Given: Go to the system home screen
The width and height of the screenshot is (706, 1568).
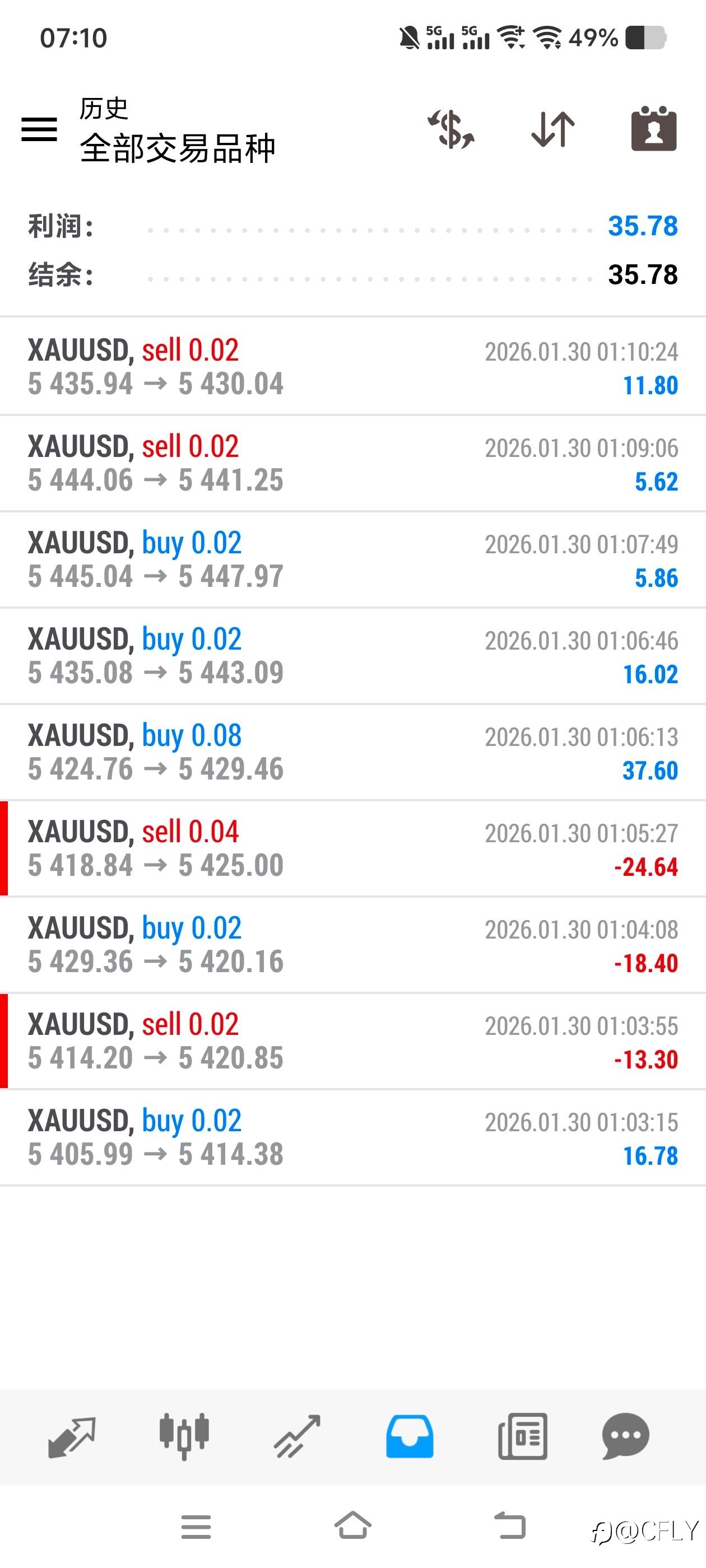Looking at the screenshot, I should click(x=352, y=1527).
